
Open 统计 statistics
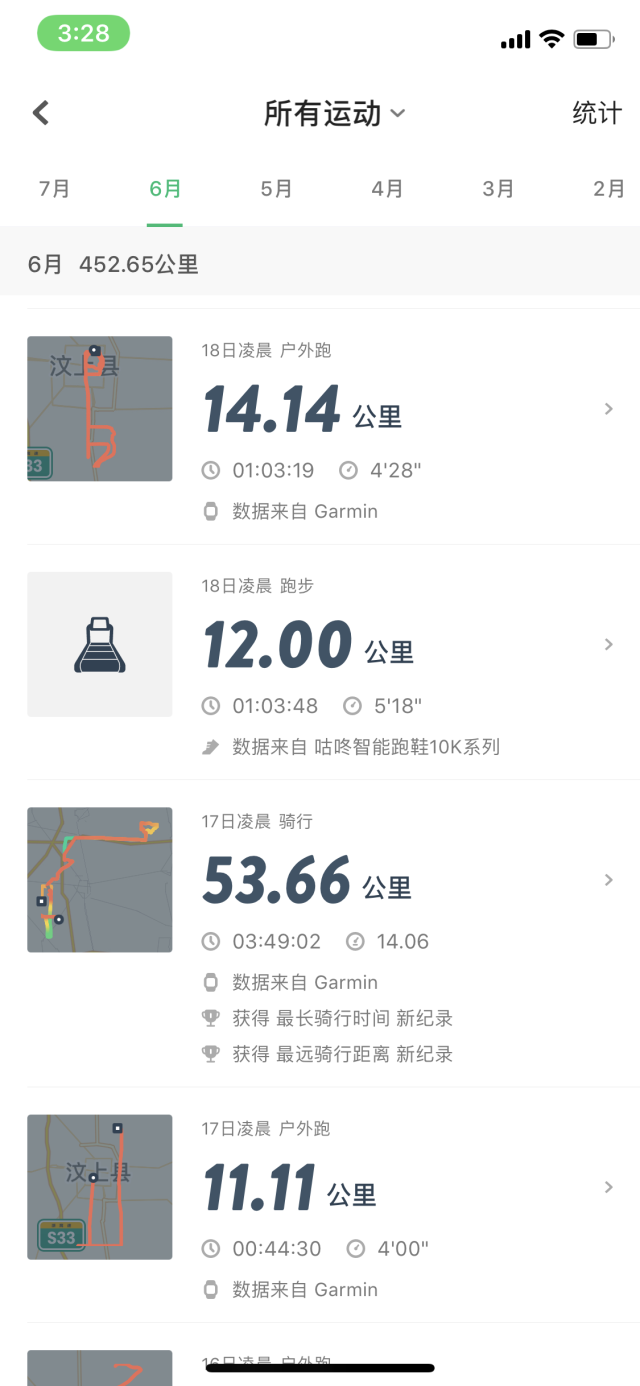pyautogui.click(x=596, y=113)
